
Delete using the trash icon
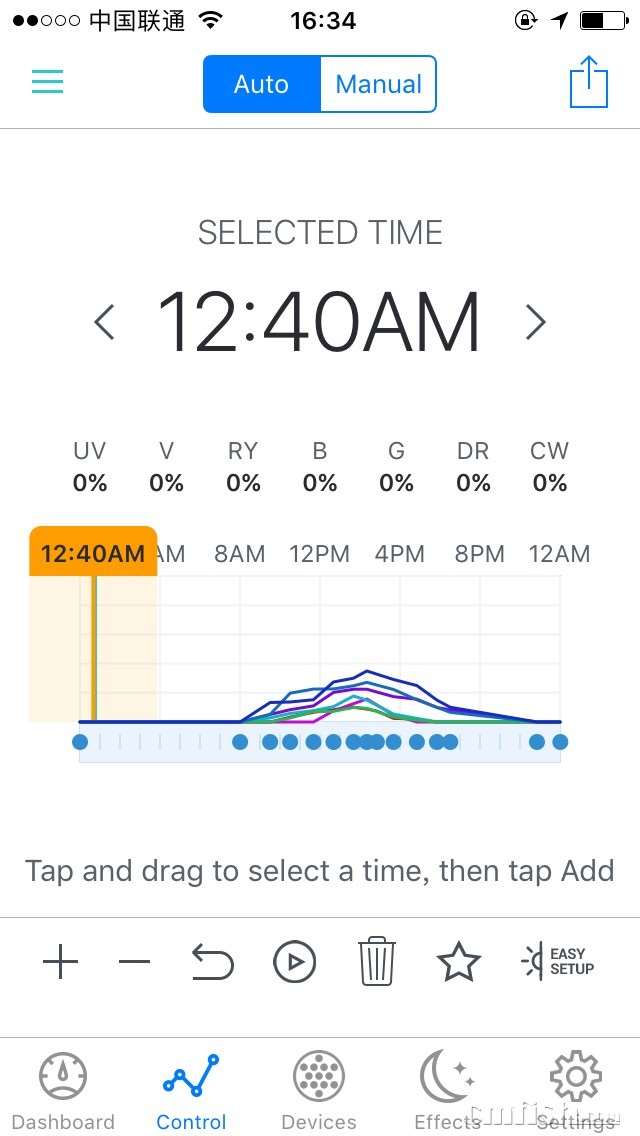tap(377, 963)
